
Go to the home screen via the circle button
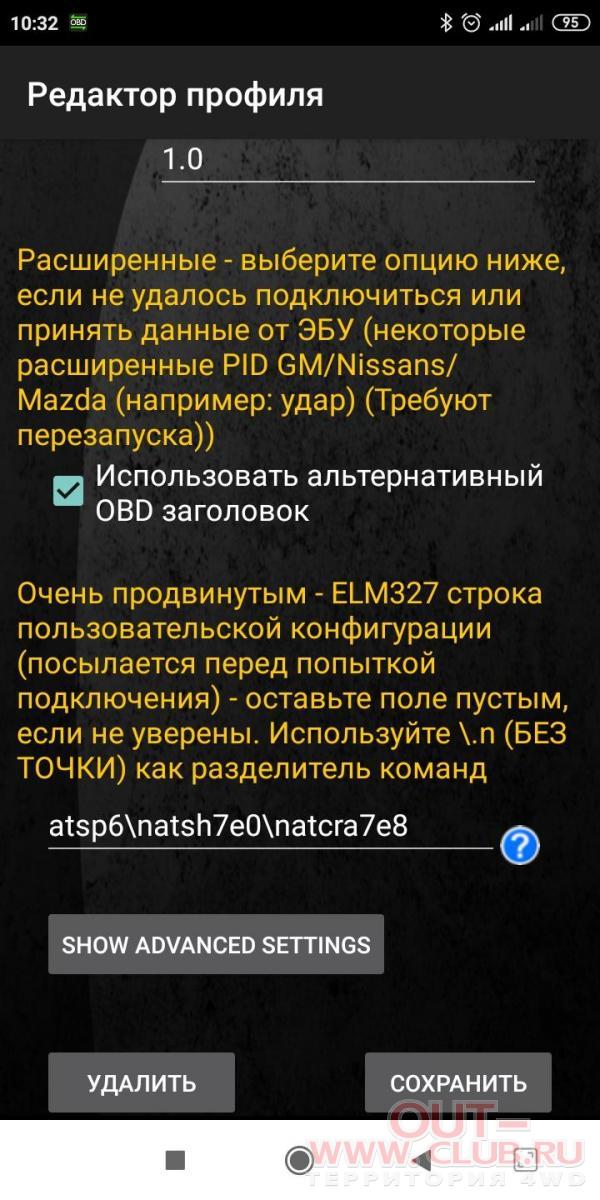coord(299,1160)
